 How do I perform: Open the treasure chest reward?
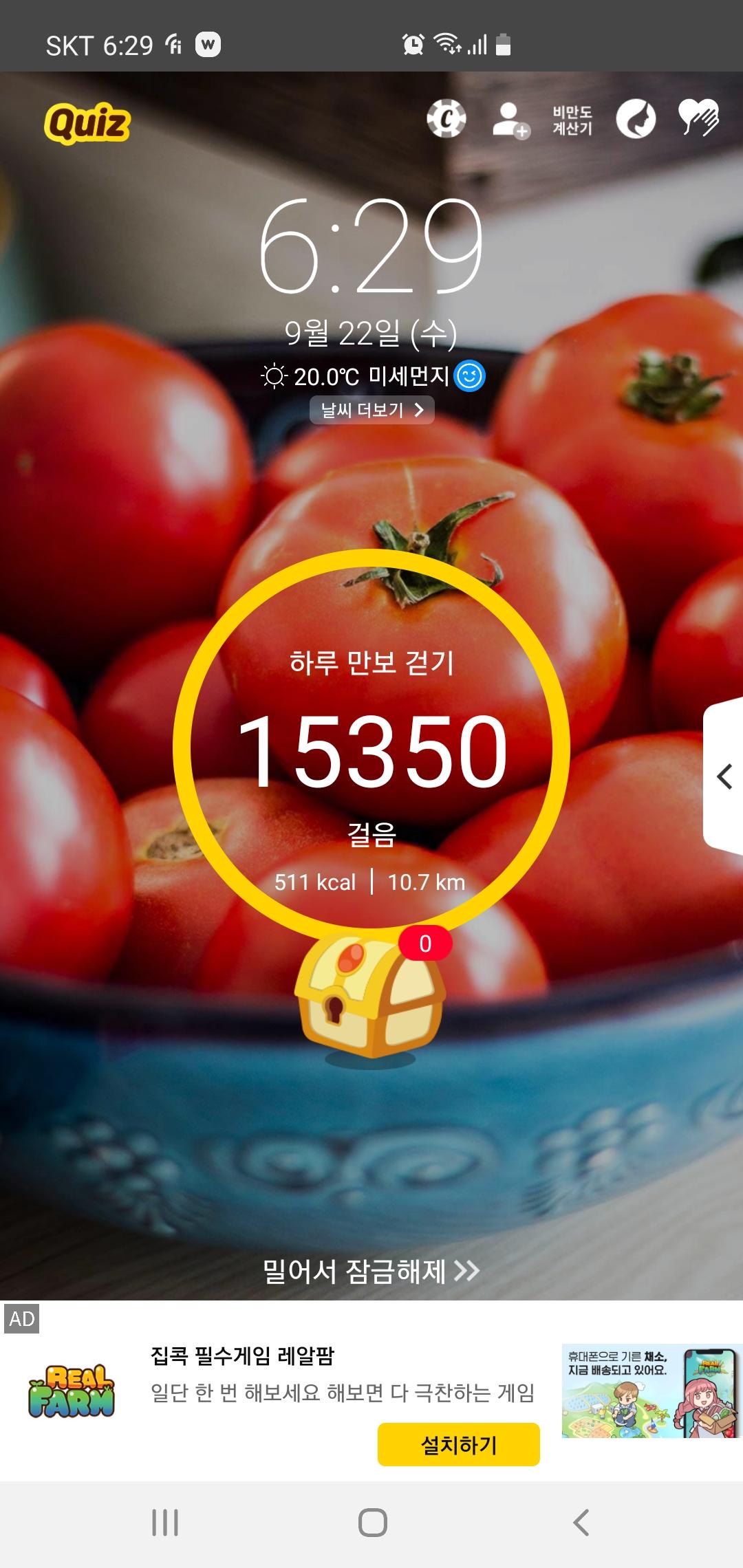click(370, 997)
